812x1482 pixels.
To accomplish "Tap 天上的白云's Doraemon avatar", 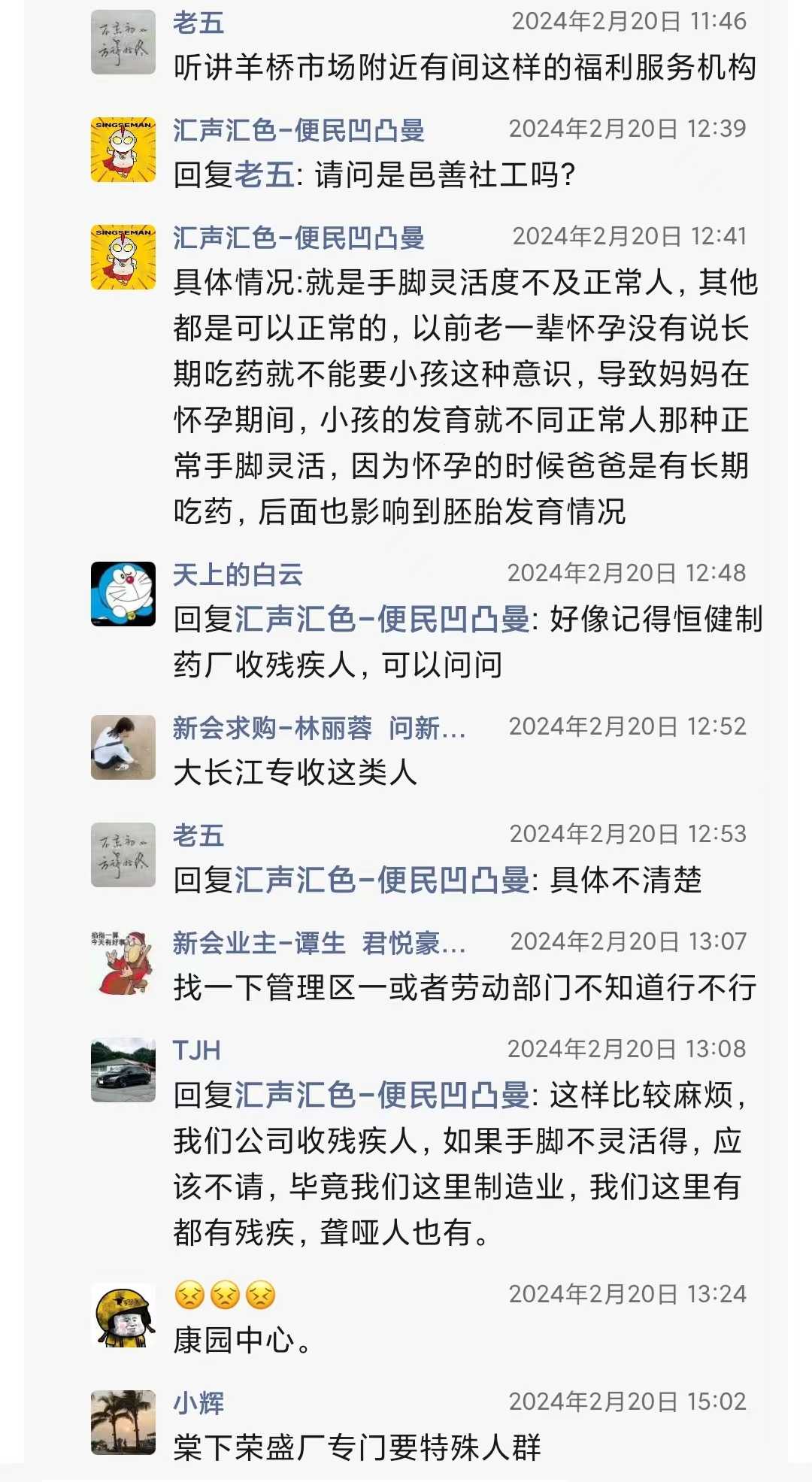I will click(x=123, y=594).
